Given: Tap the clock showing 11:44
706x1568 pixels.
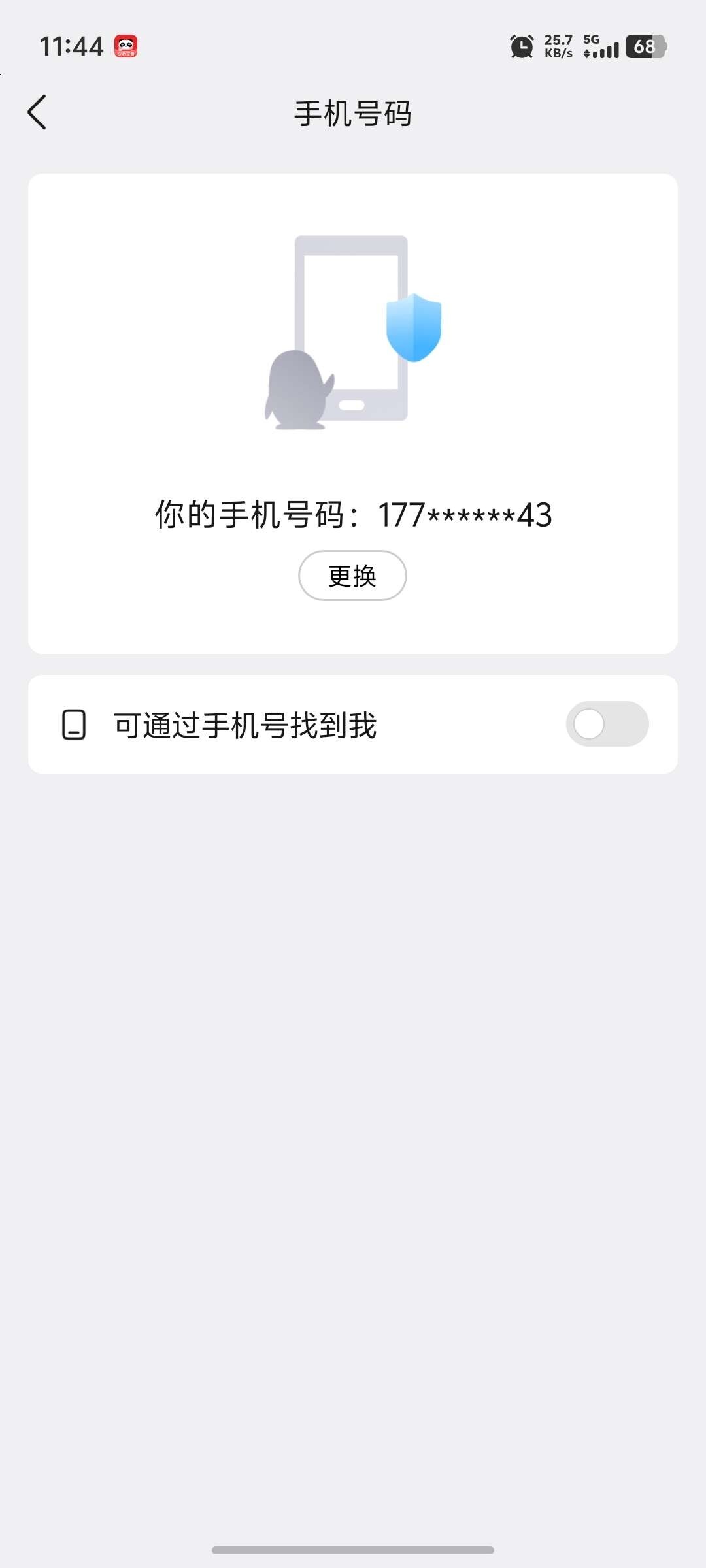Looking at the screenshot, I should (x=72, y=46).
